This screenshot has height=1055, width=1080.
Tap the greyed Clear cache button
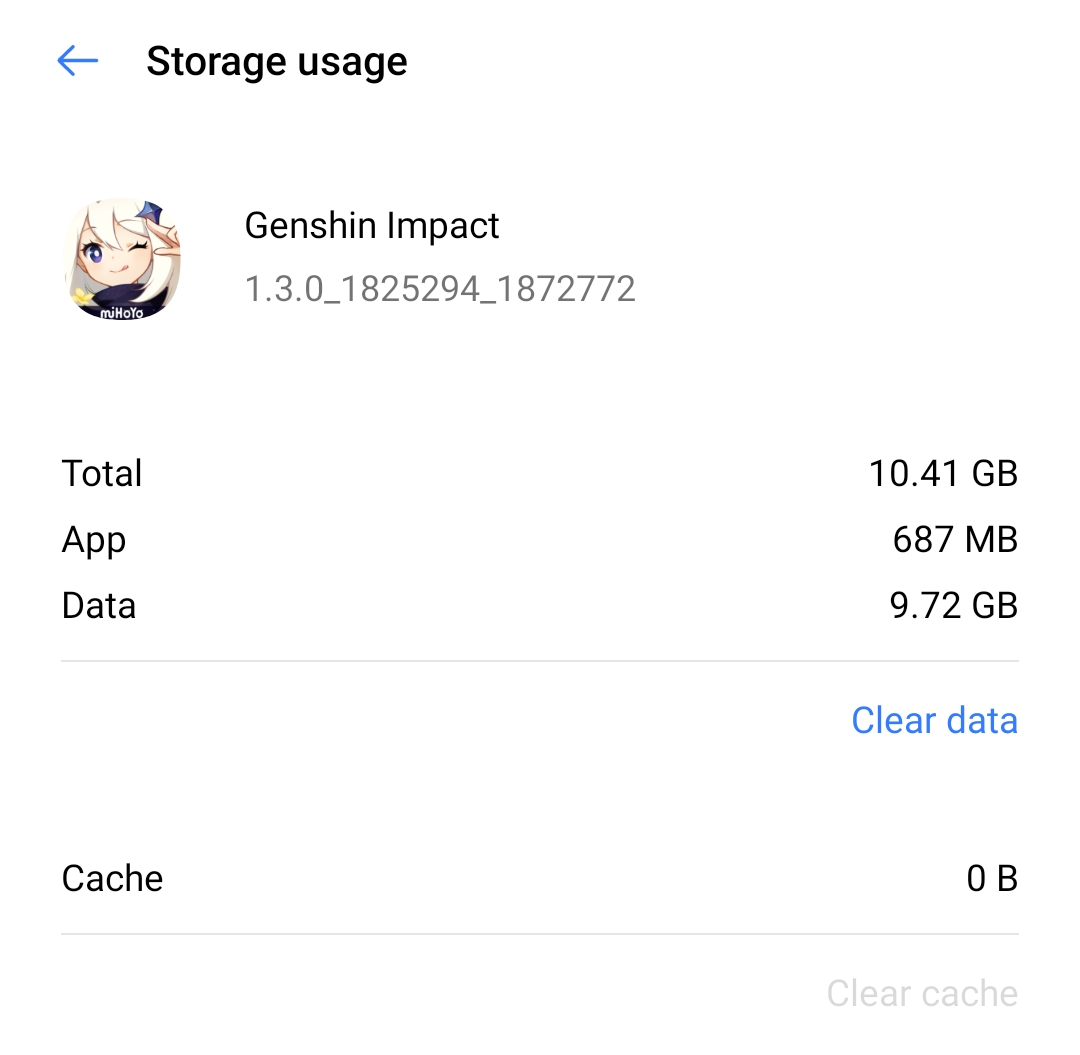921,994
